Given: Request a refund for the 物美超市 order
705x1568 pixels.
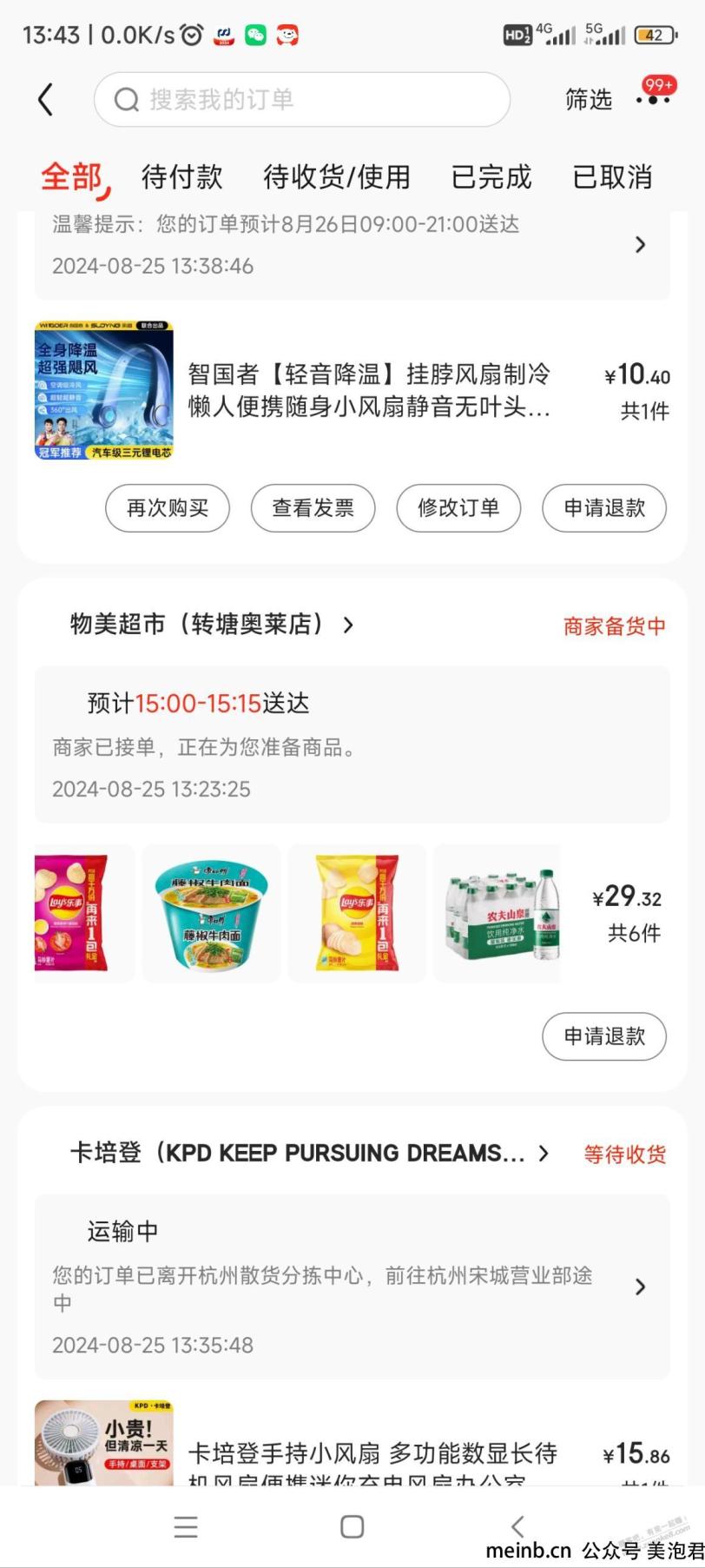Looking at the screenshot, I should (604, 1036).
